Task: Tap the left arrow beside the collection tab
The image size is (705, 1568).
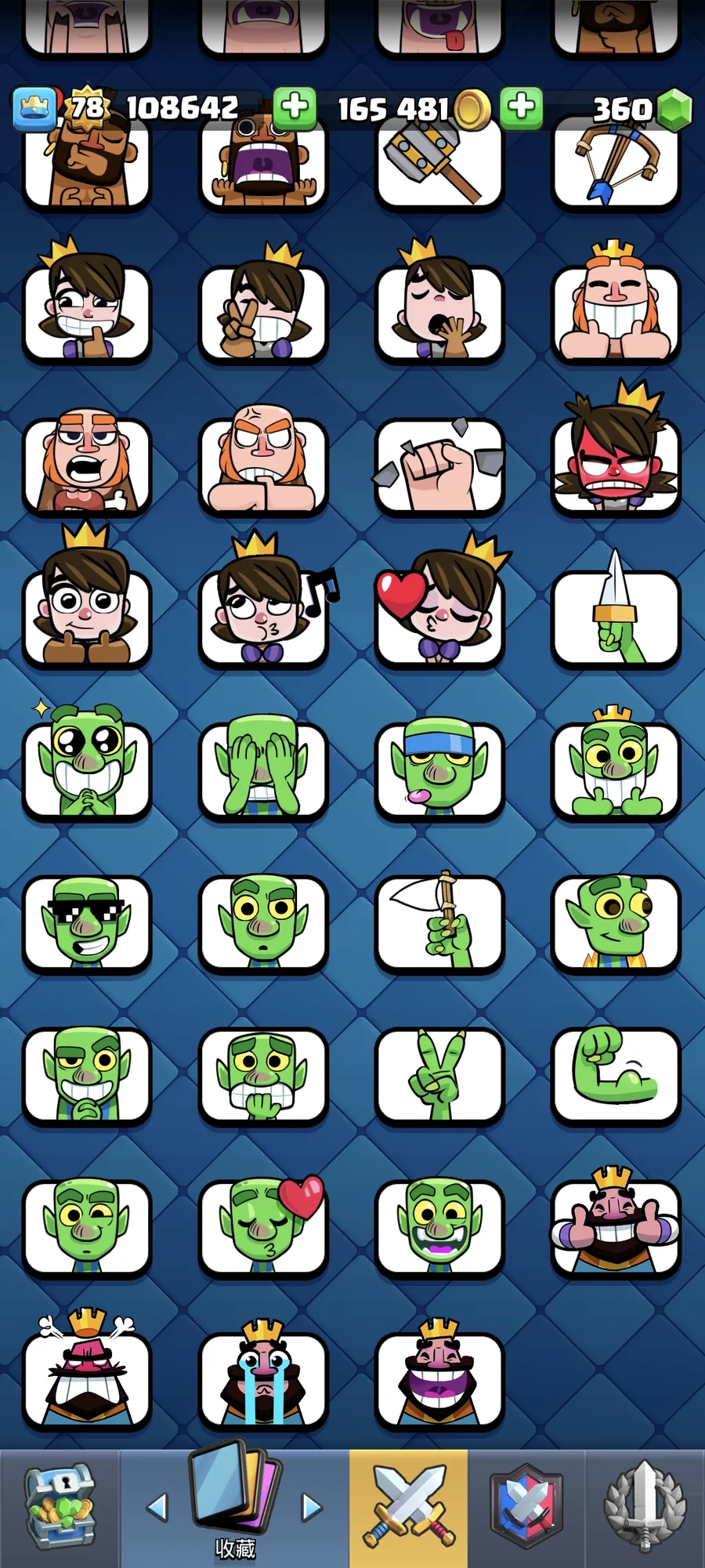Action: tap(157, 1506)
